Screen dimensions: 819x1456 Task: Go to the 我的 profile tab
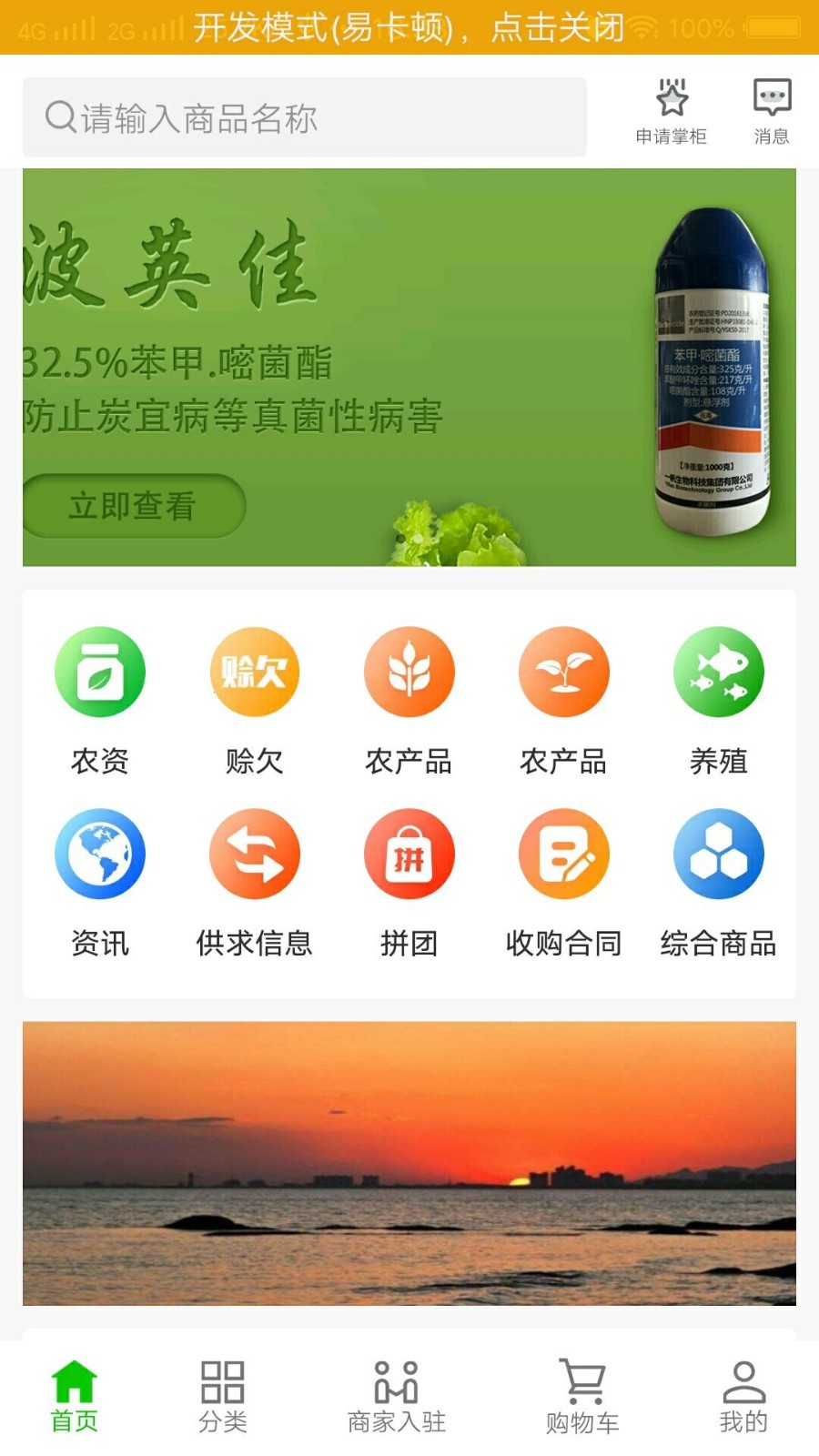[743, 1397]
